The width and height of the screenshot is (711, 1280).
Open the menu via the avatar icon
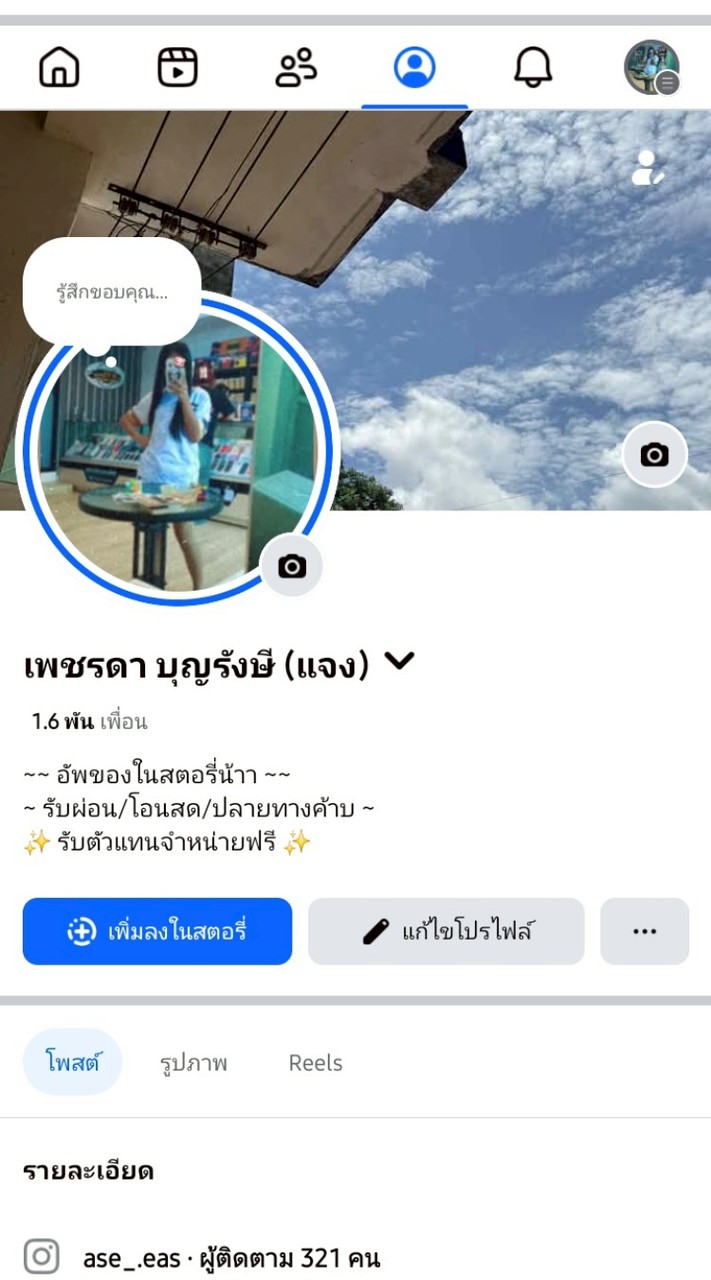pos(651,67)
